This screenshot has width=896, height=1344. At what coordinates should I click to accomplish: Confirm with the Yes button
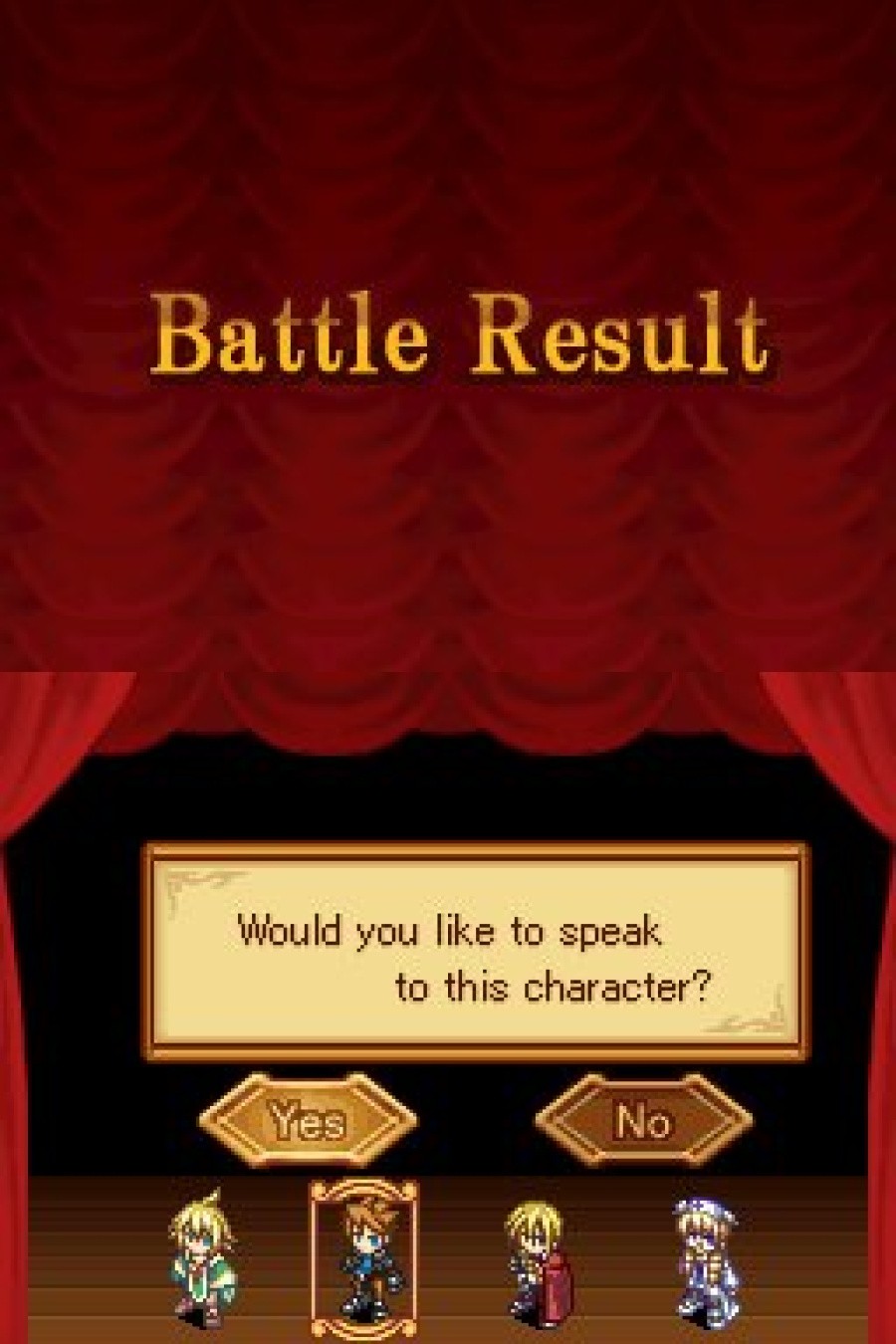tap(308, 1122)
